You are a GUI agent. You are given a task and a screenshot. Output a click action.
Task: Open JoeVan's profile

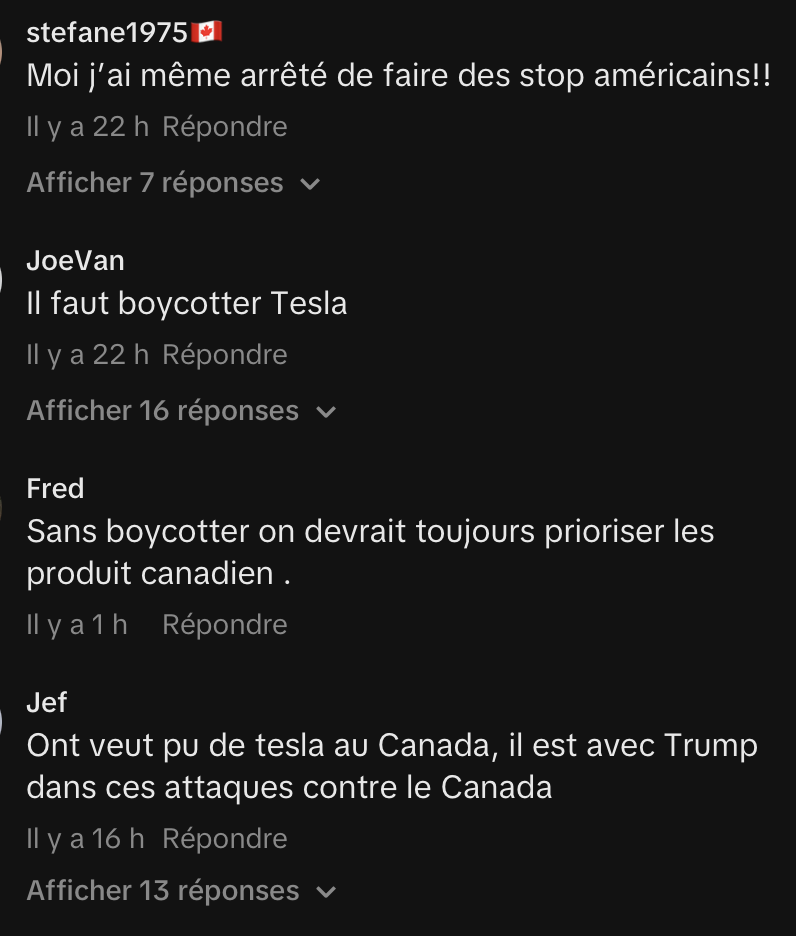[74, 261]
